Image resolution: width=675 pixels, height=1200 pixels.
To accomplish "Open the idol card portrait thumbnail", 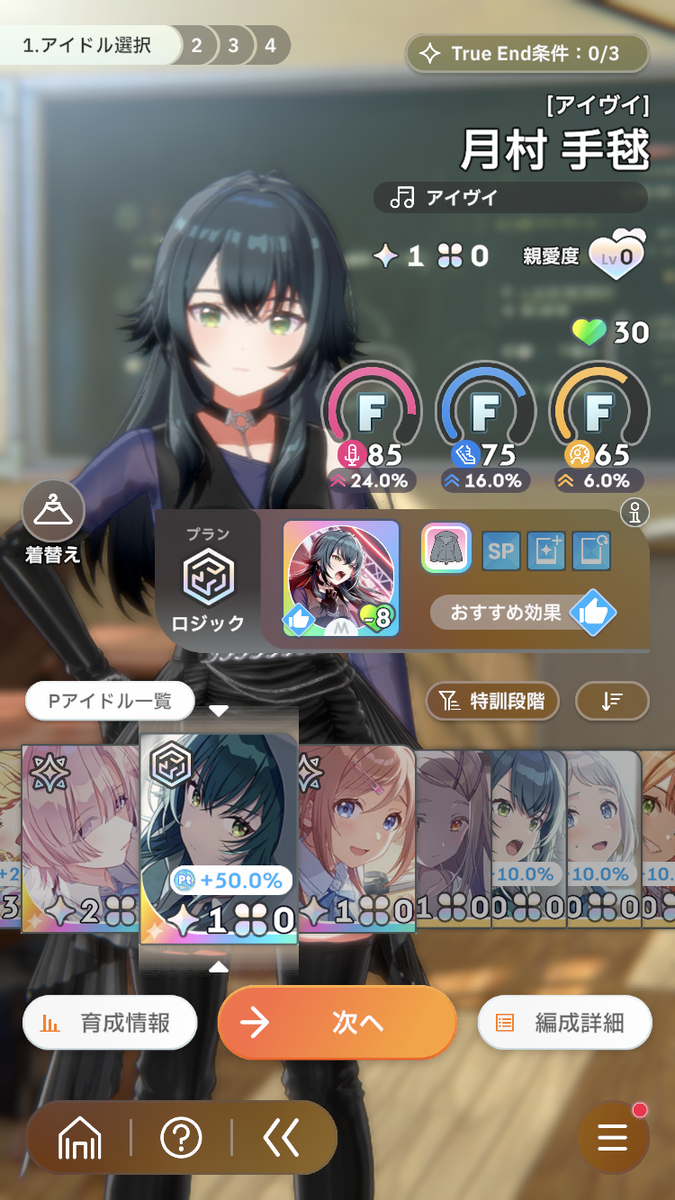I will pos(341,578).
